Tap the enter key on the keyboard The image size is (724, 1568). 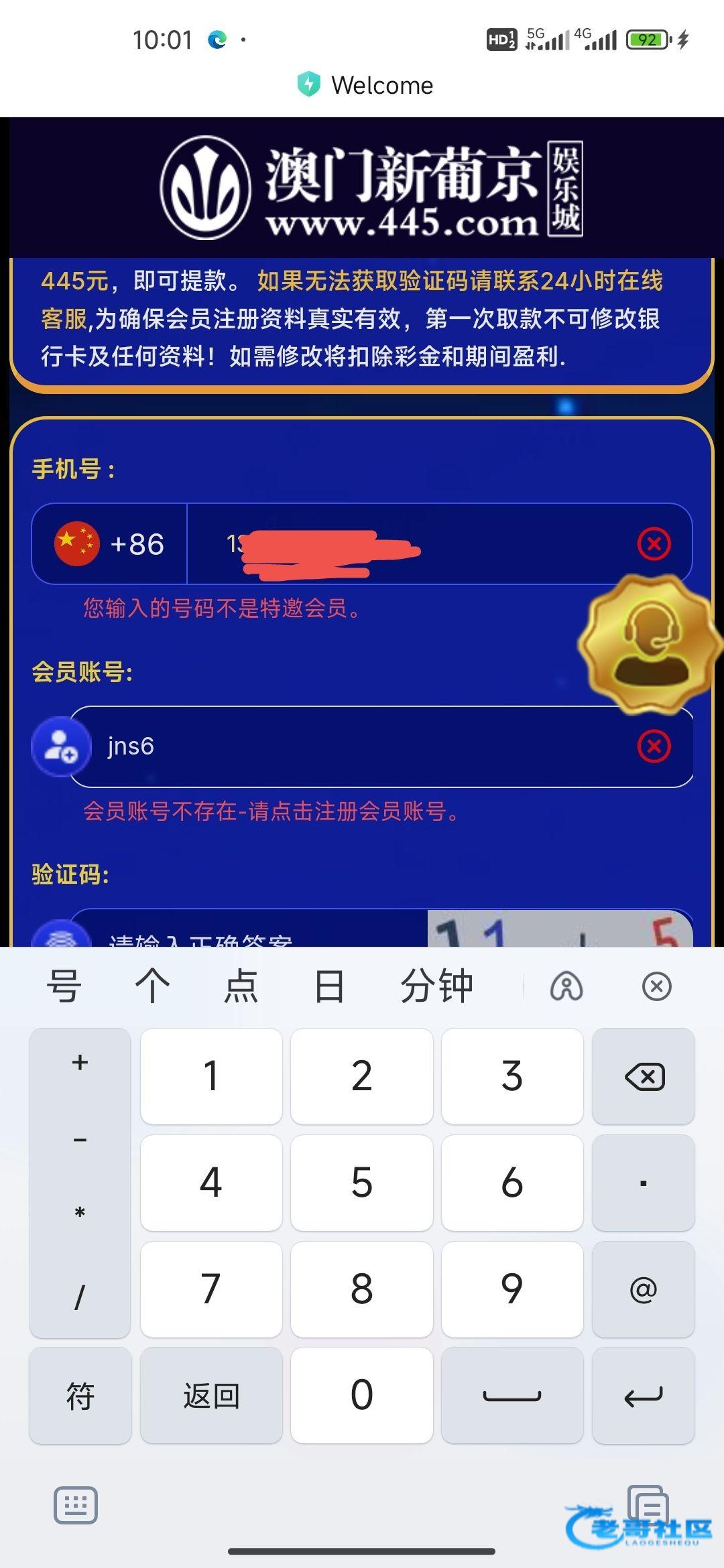tap(644, 1395)
